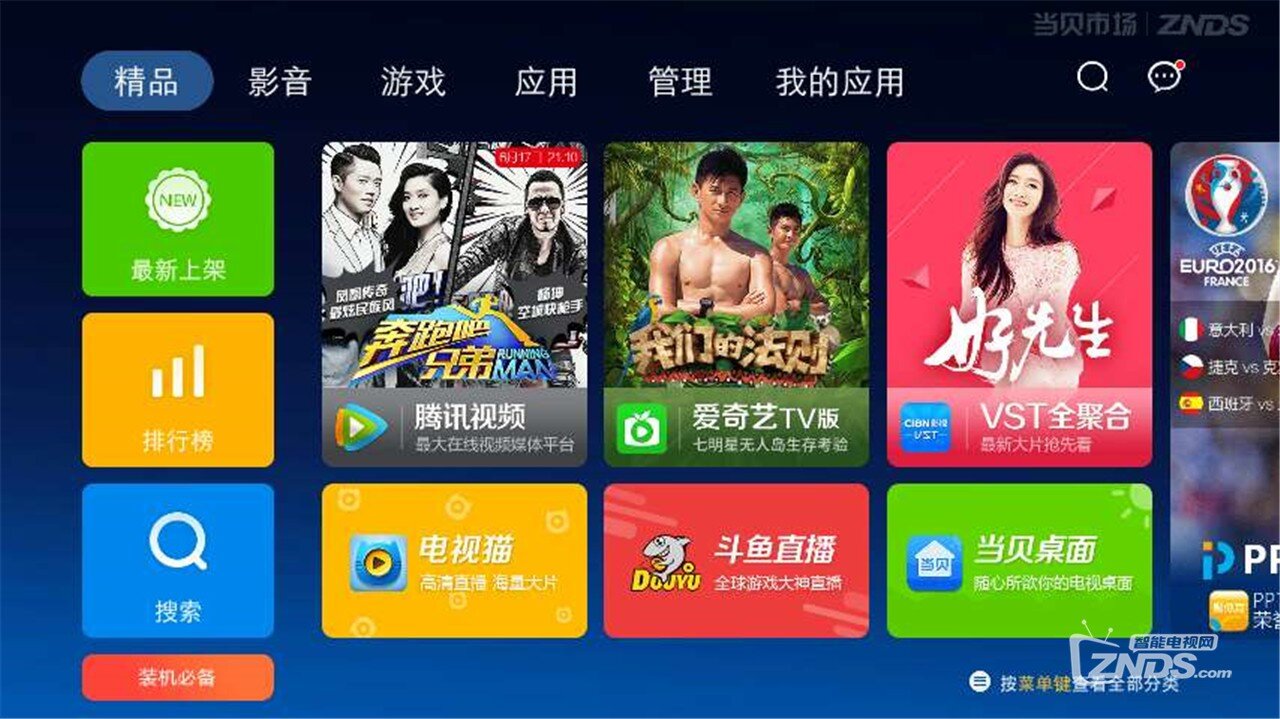Open the 电视猫 app card
Screen dimensions: 1280x719
coord(454,561)
